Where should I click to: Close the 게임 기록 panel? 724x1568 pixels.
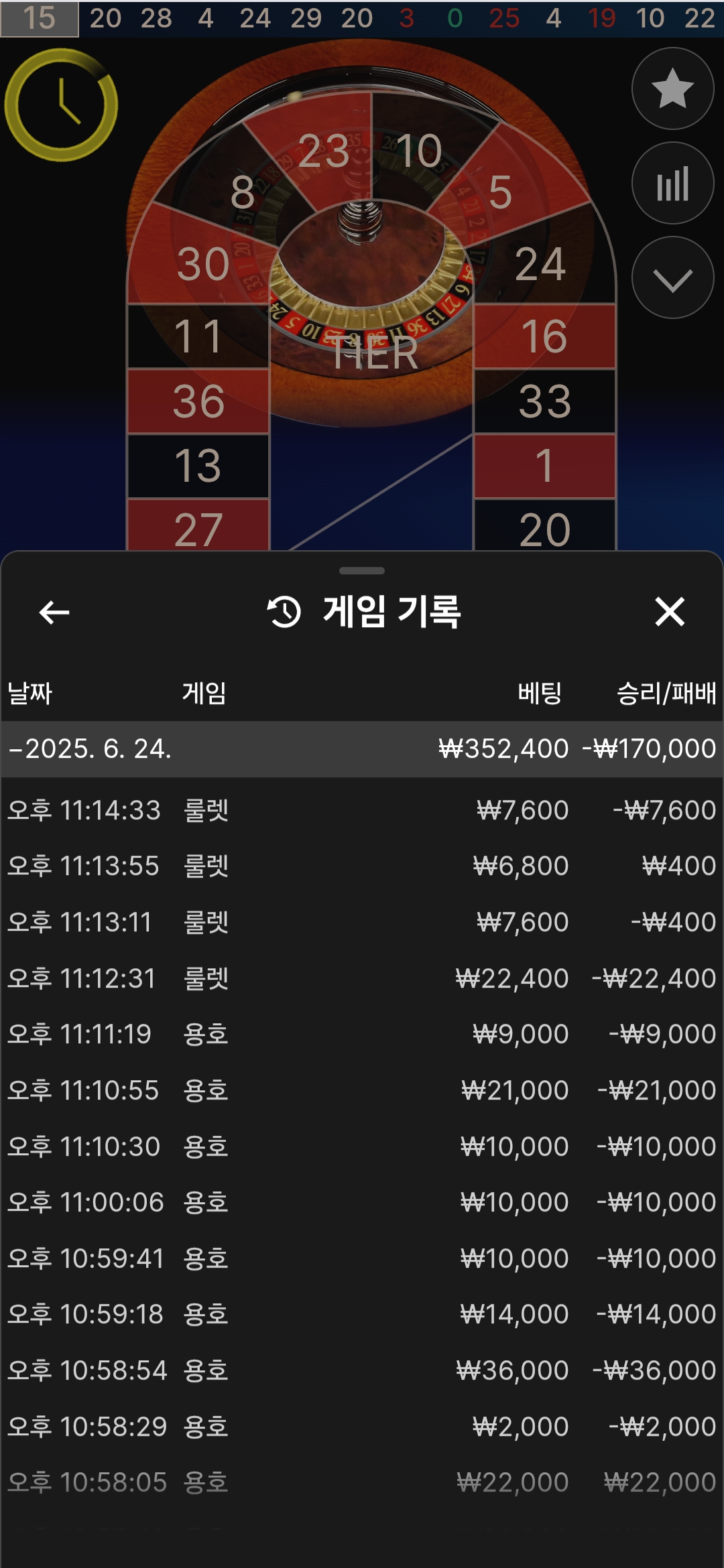[x=670, y=612]
